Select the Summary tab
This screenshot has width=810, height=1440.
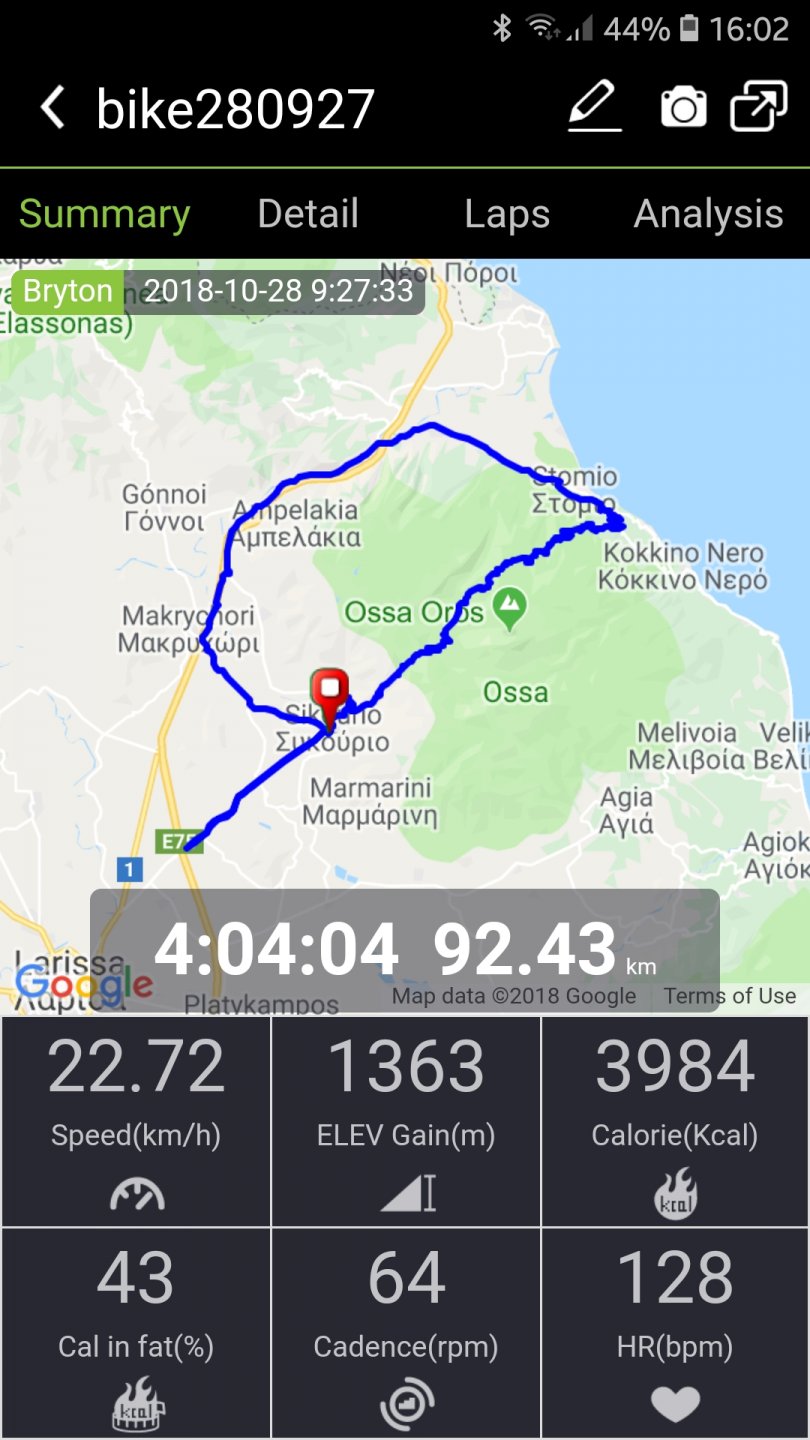[x=104, y=214]
